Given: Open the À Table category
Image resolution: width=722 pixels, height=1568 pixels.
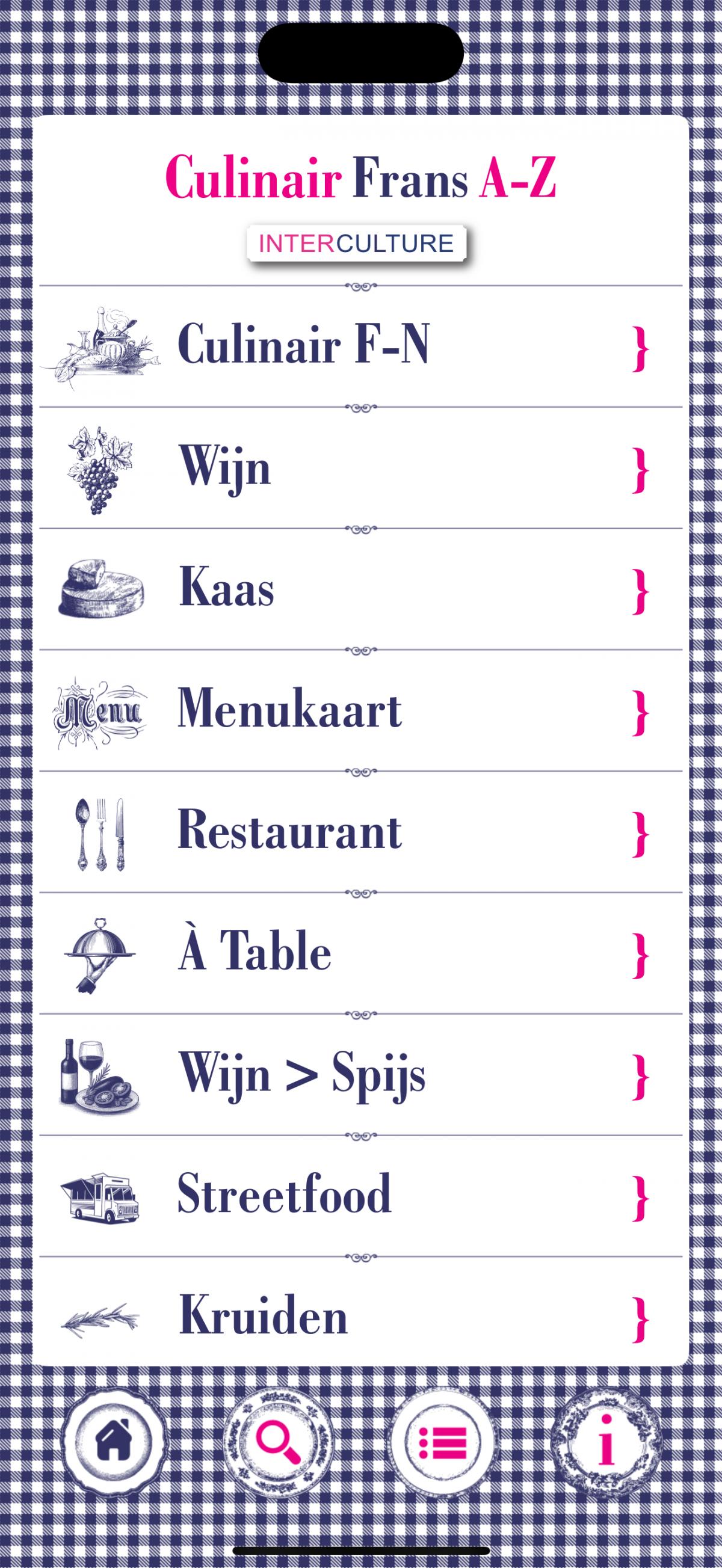Looking at the screenshot, I should [x=360, y=953].
